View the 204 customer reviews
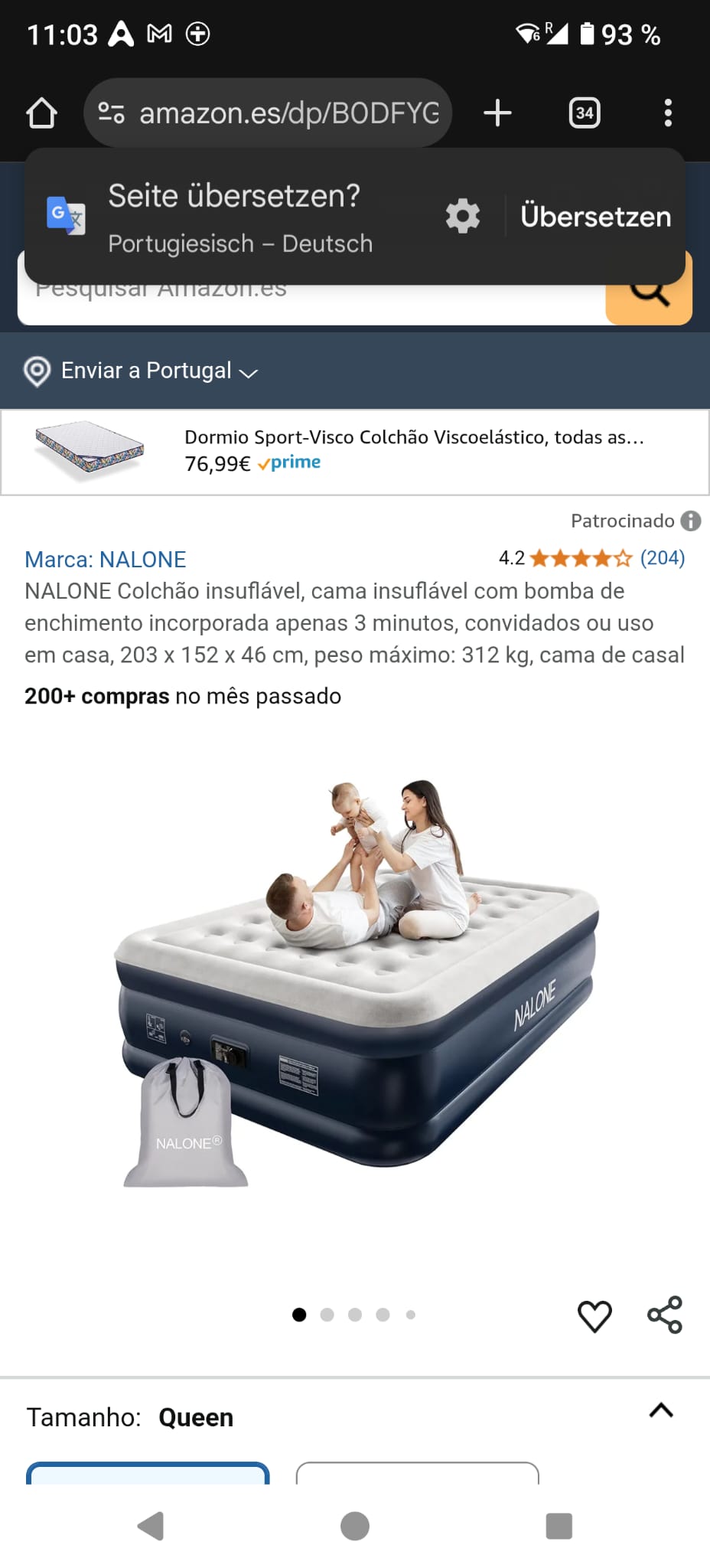 point(662,558)
